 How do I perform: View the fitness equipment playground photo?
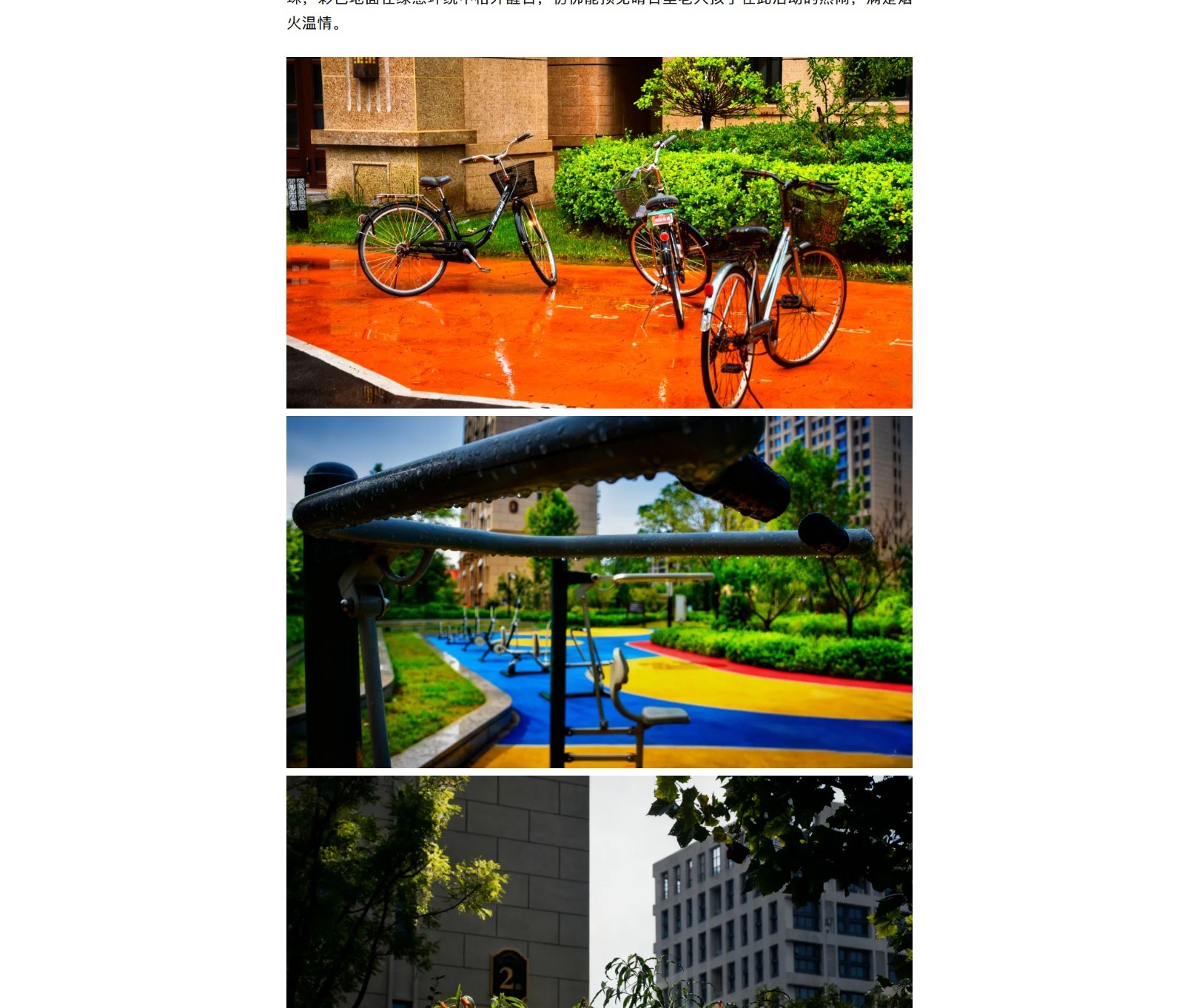(x=599, y=591)
